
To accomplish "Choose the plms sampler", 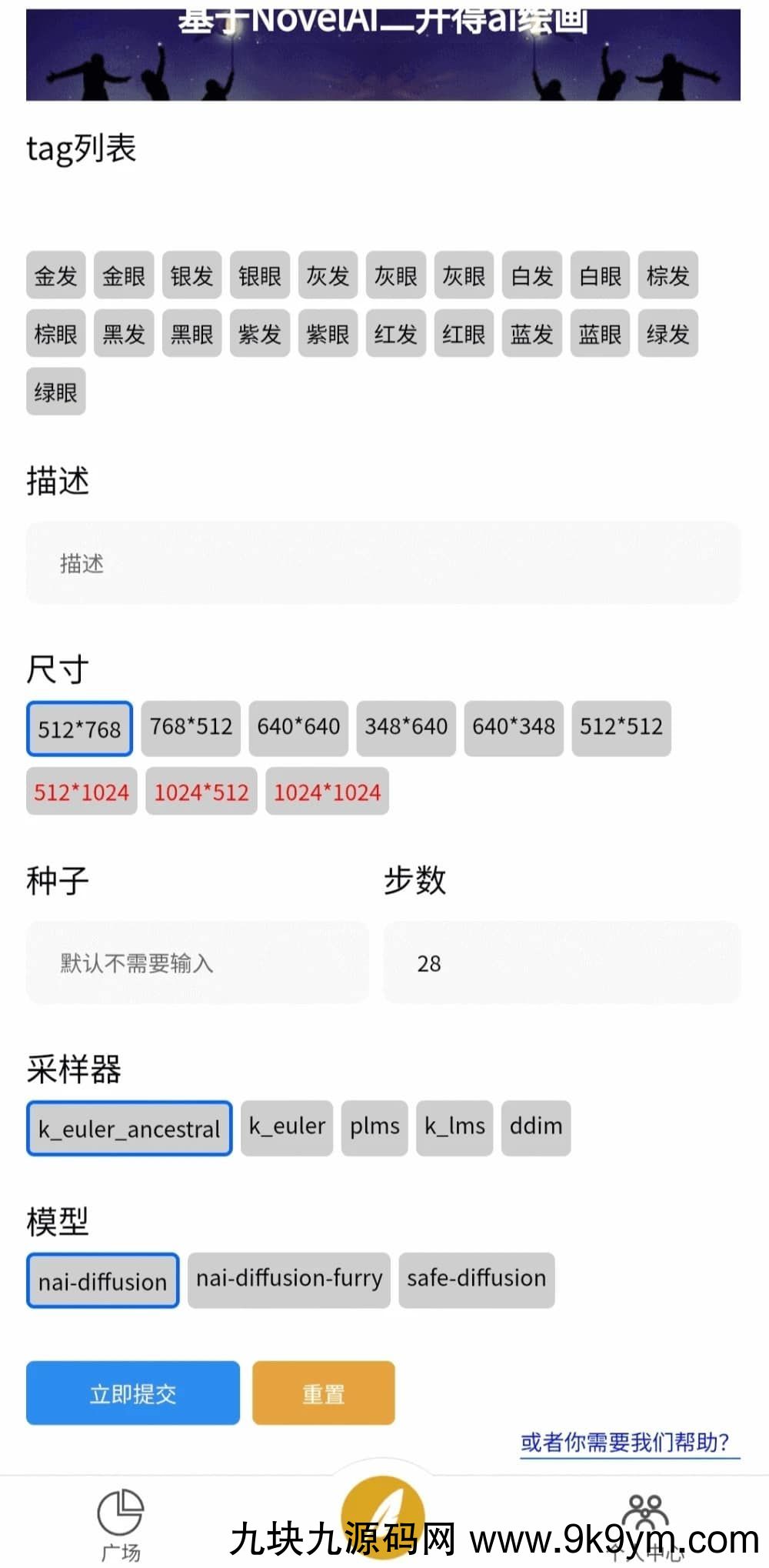I will (375, 1127).
